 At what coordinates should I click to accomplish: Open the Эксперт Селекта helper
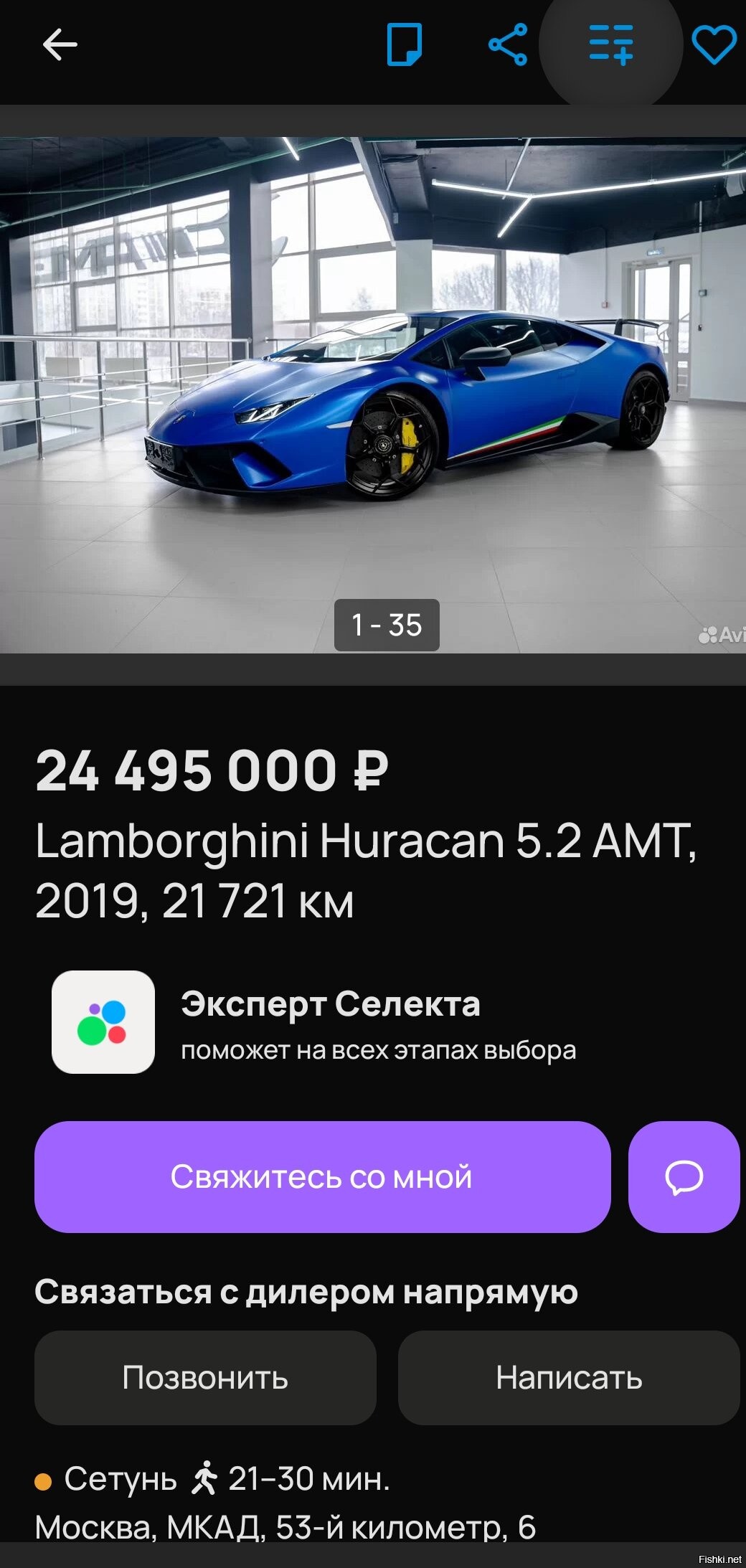click(314, 1022)
